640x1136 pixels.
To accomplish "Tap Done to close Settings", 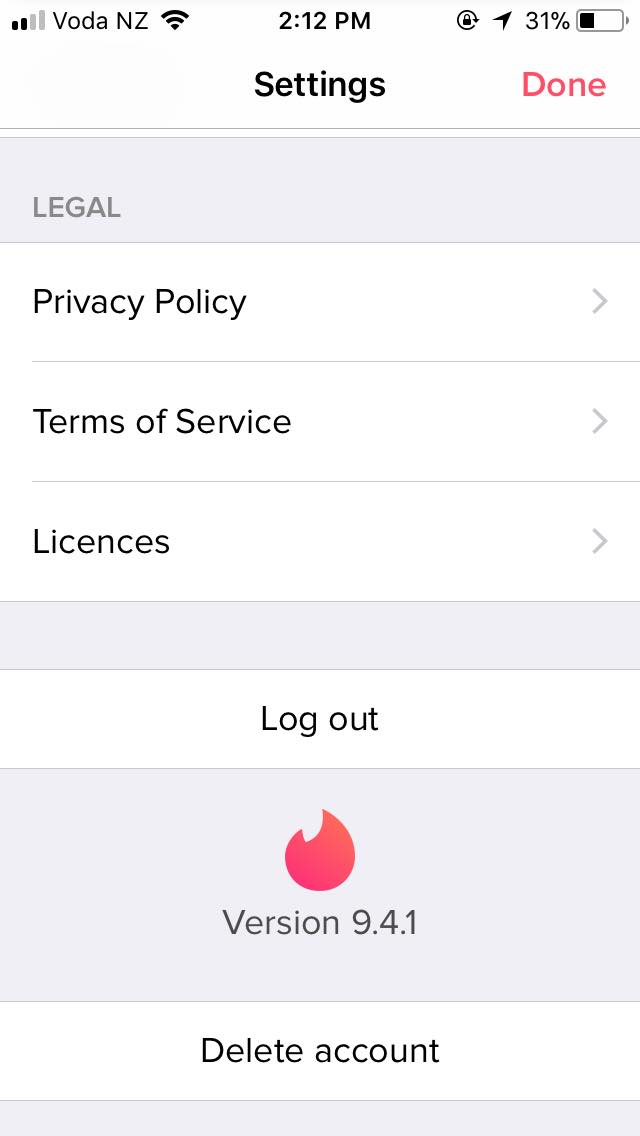I will 563,84.
